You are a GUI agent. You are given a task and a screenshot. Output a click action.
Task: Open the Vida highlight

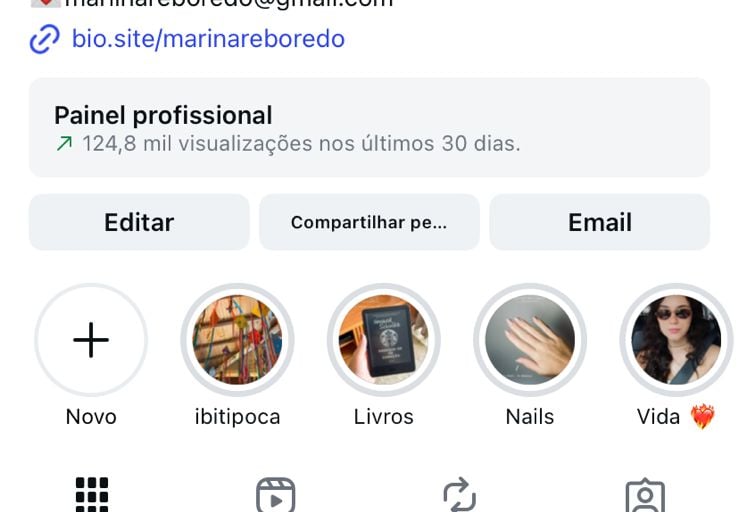click(676, 341)
